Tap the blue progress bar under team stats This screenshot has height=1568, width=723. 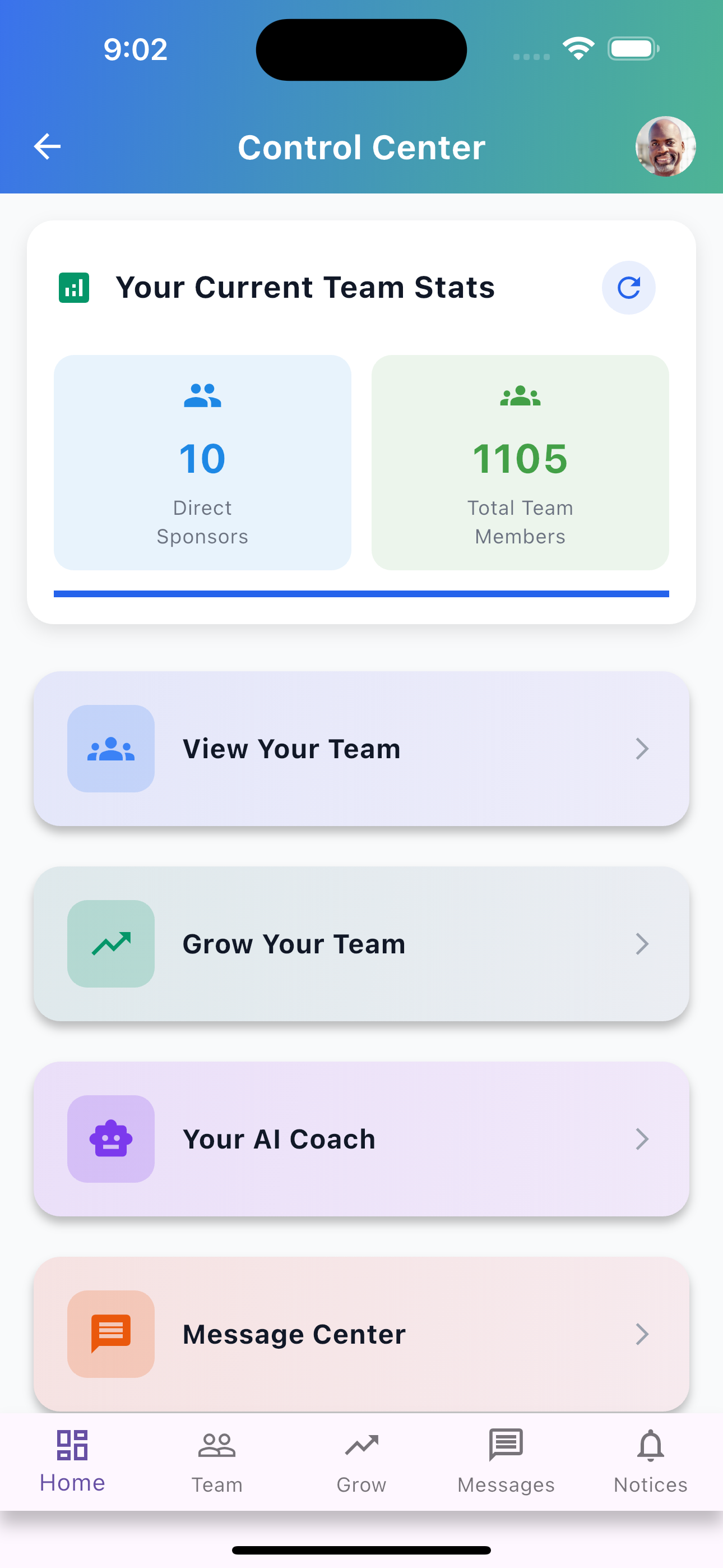click(x=361, y=592)
